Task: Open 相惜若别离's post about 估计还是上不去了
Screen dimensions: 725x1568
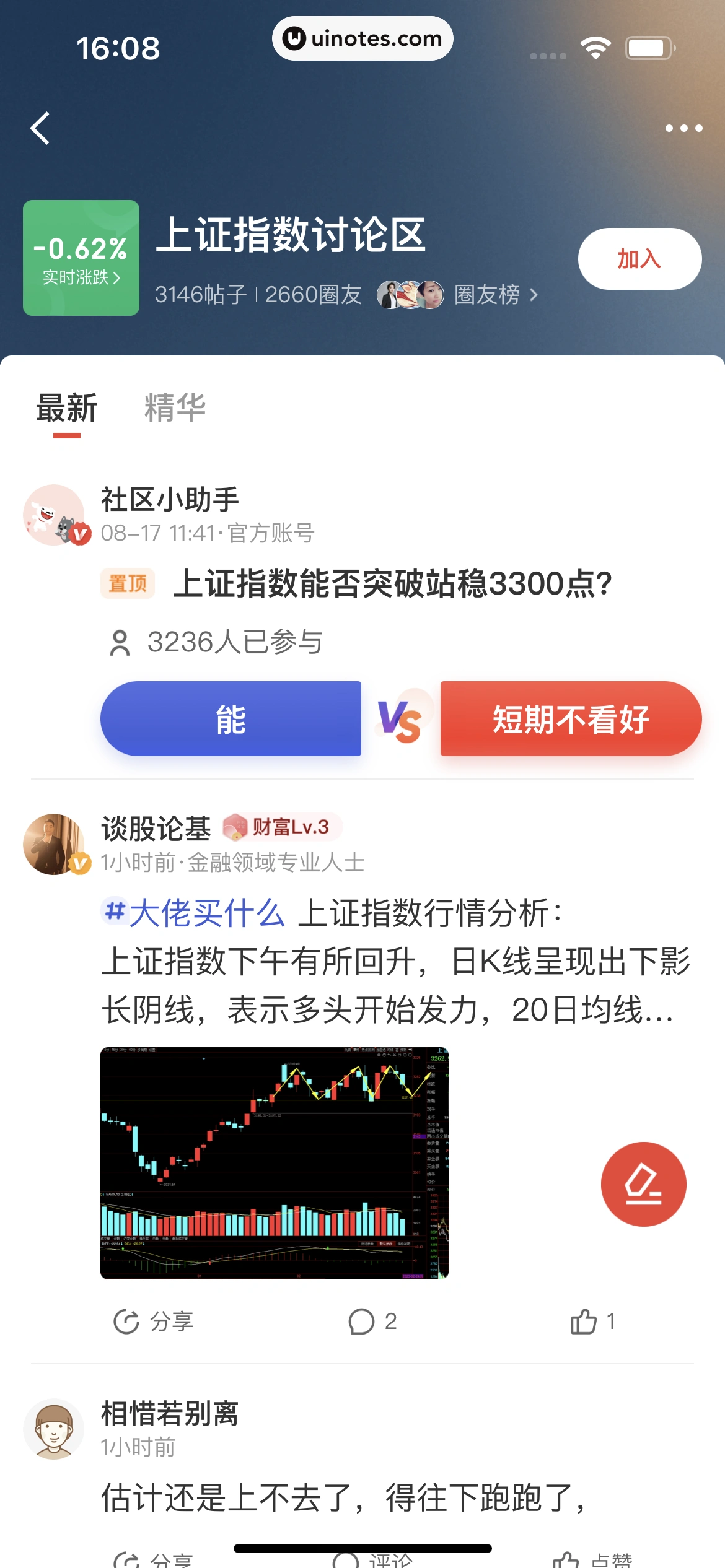Action: tap(344, 1498)
